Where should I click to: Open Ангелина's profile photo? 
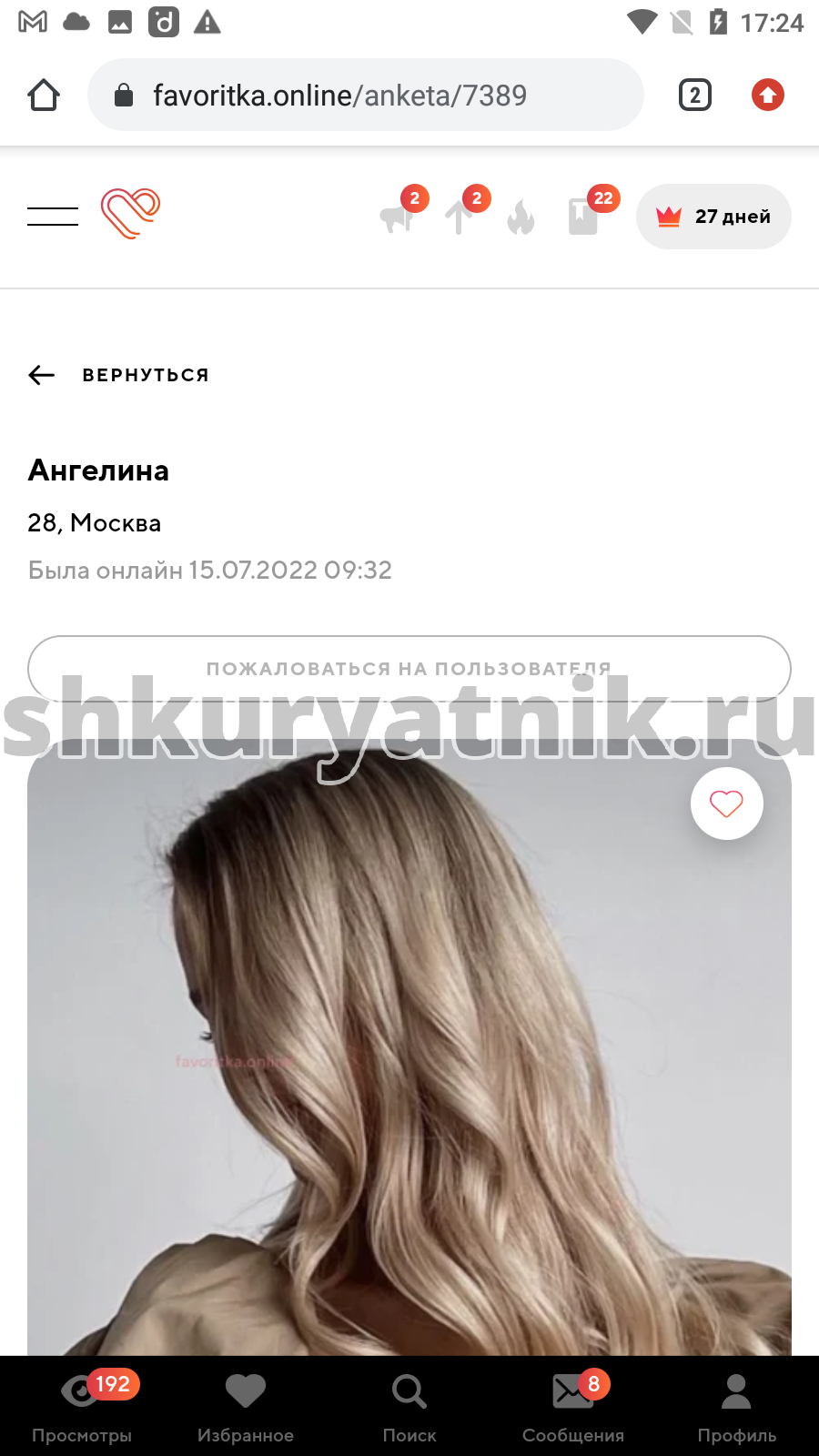409,1046
